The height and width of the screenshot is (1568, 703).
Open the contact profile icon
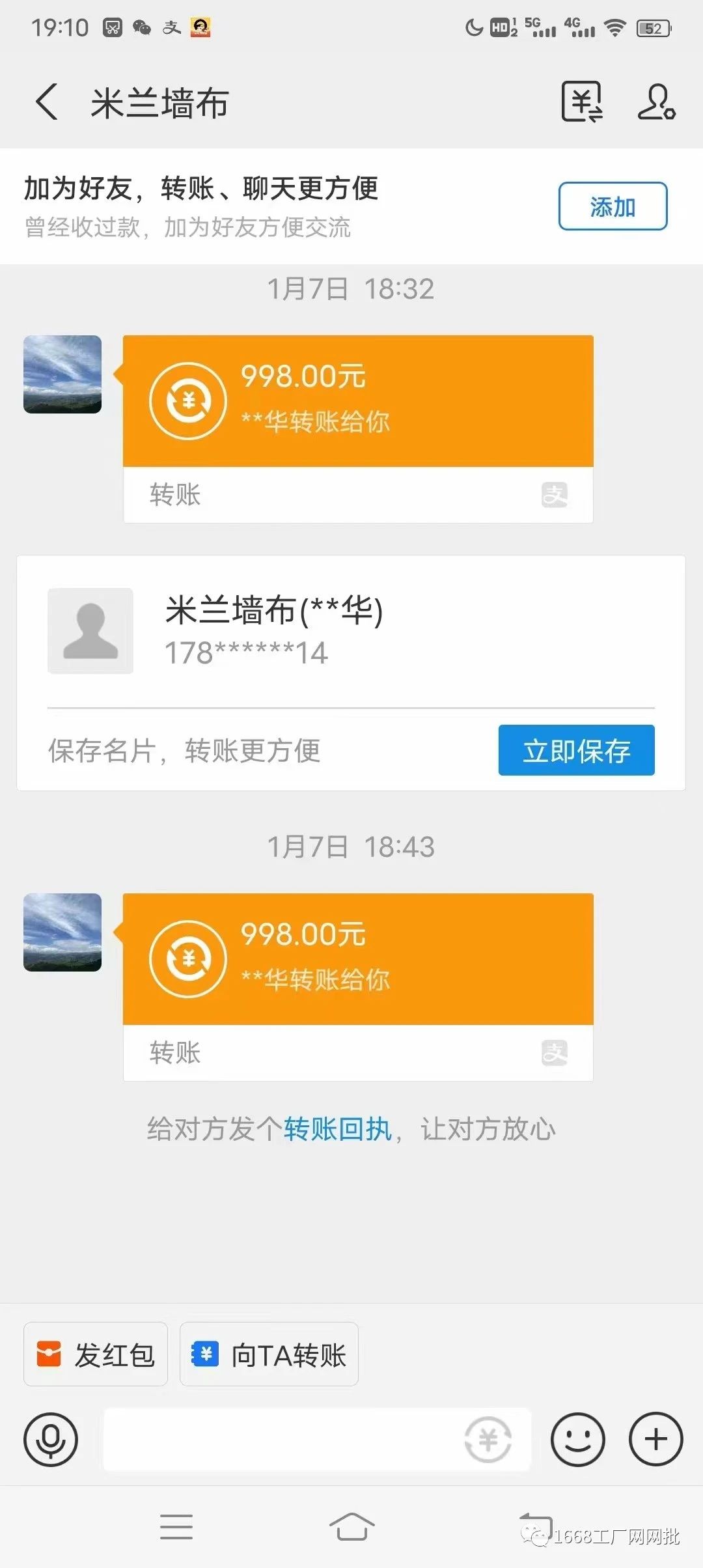(x=655, y=102)
